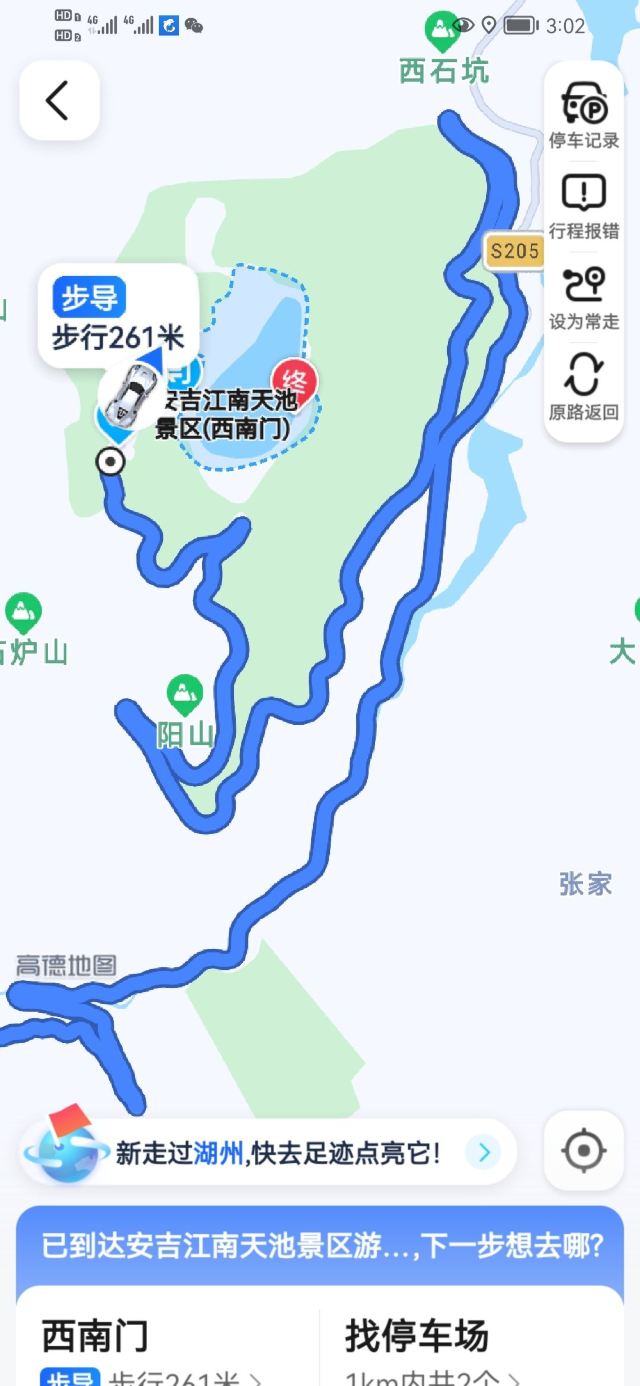Choose 原路返回 to return the same way

(584, 387)
